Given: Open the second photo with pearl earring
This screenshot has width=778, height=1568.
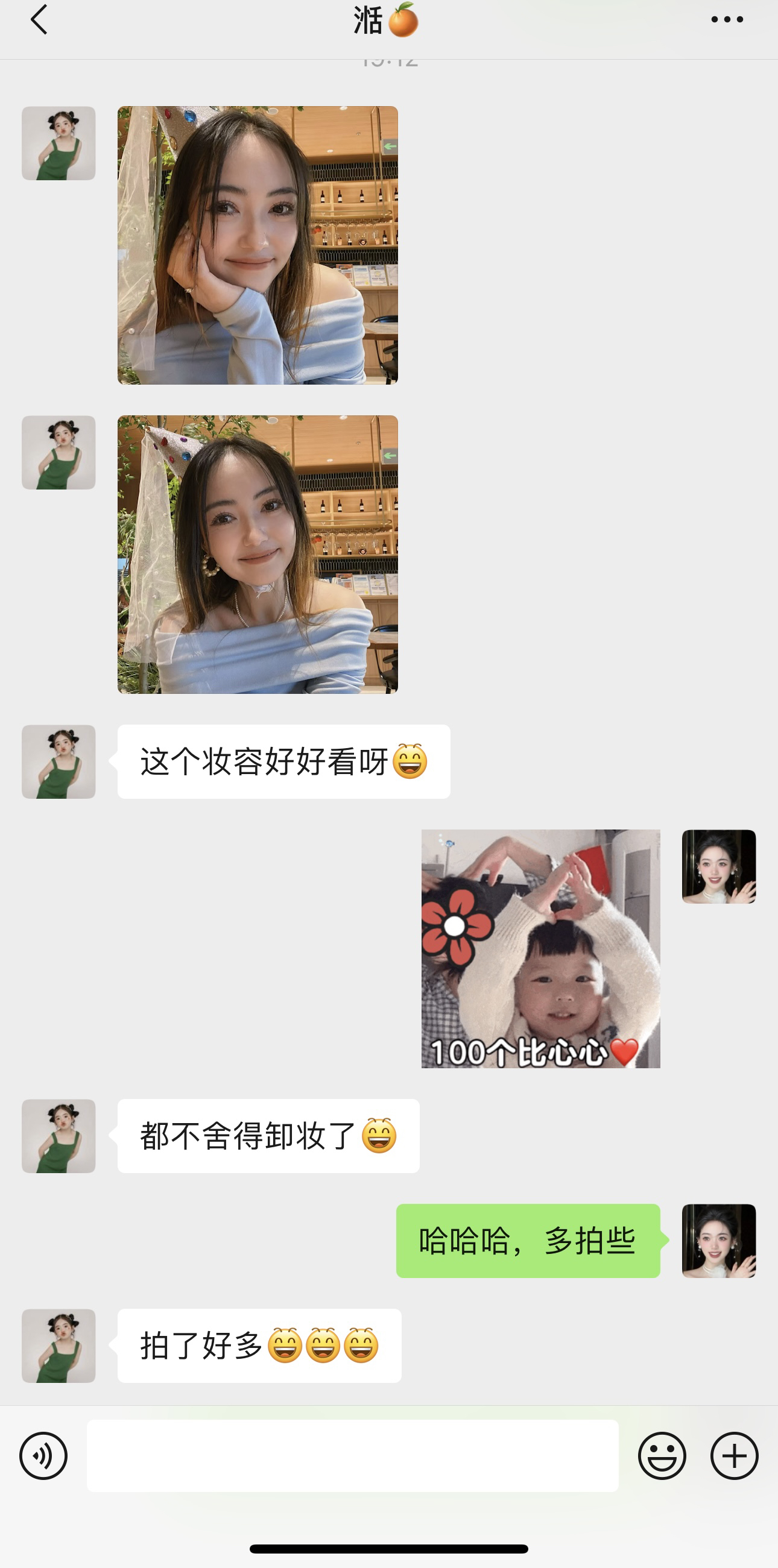Looking at the screenshot, I should pyautogui.click(x=258, y=554).
